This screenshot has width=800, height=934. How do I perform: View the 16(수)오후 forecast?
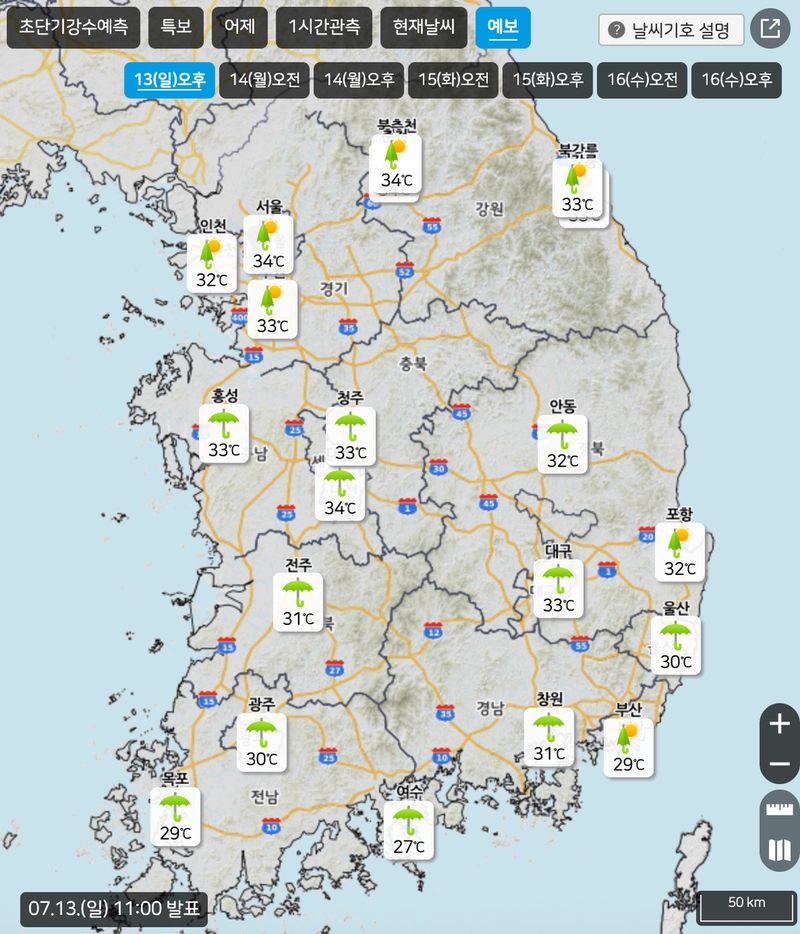[736, 80]
